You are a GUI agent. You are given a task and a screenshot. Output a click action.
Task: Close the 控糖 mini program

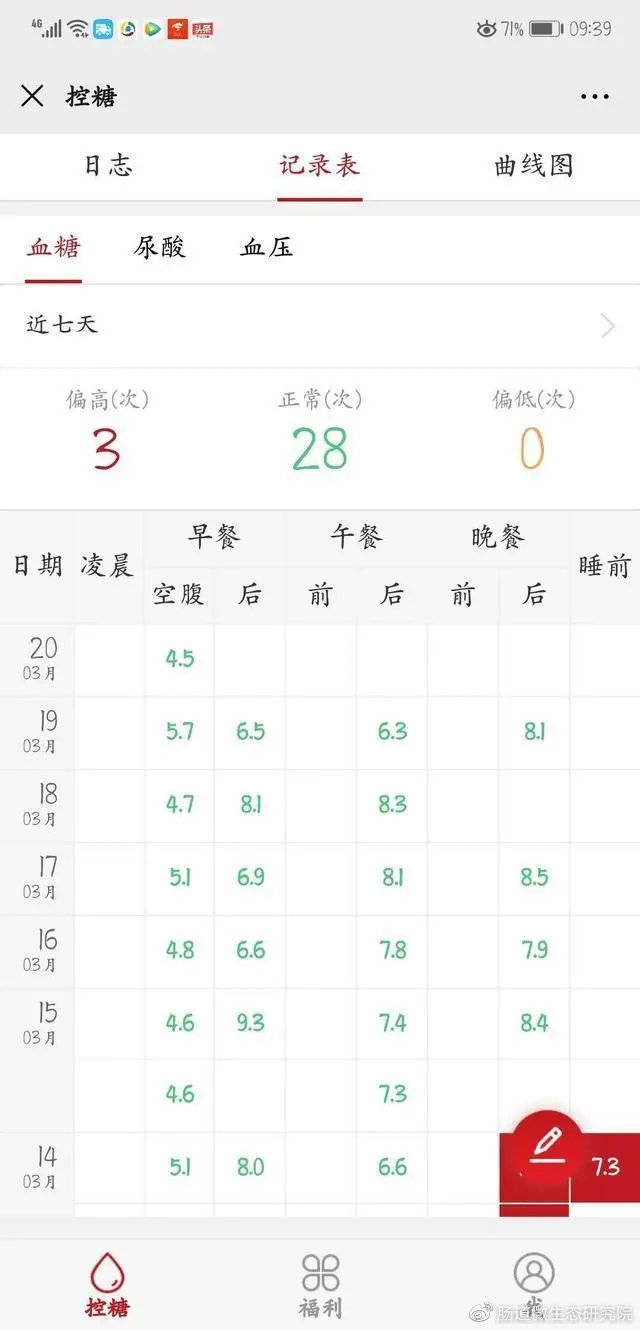[32, 96]
